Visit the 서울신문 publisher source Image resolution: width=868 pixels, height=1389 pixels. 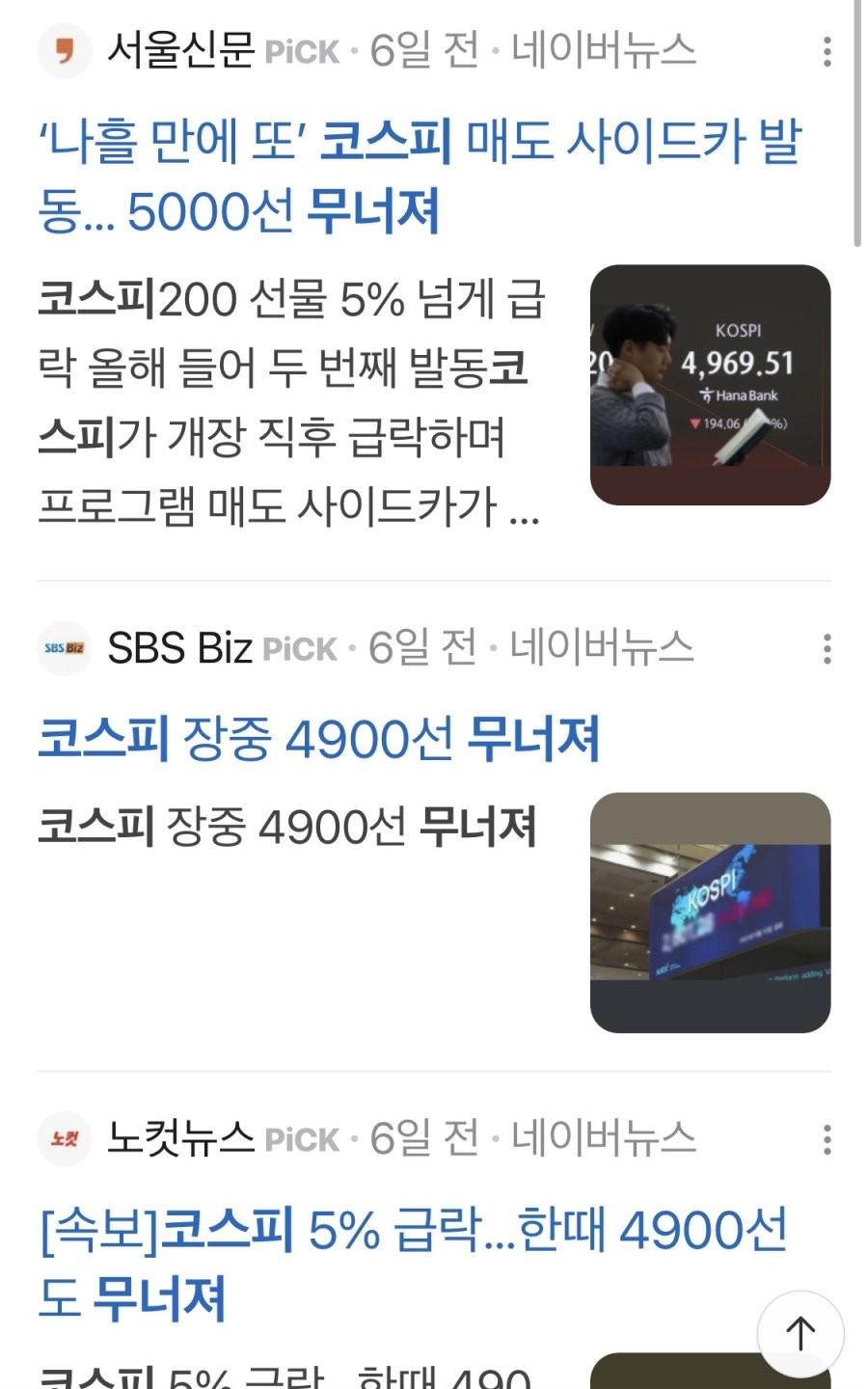click(179, 50)
